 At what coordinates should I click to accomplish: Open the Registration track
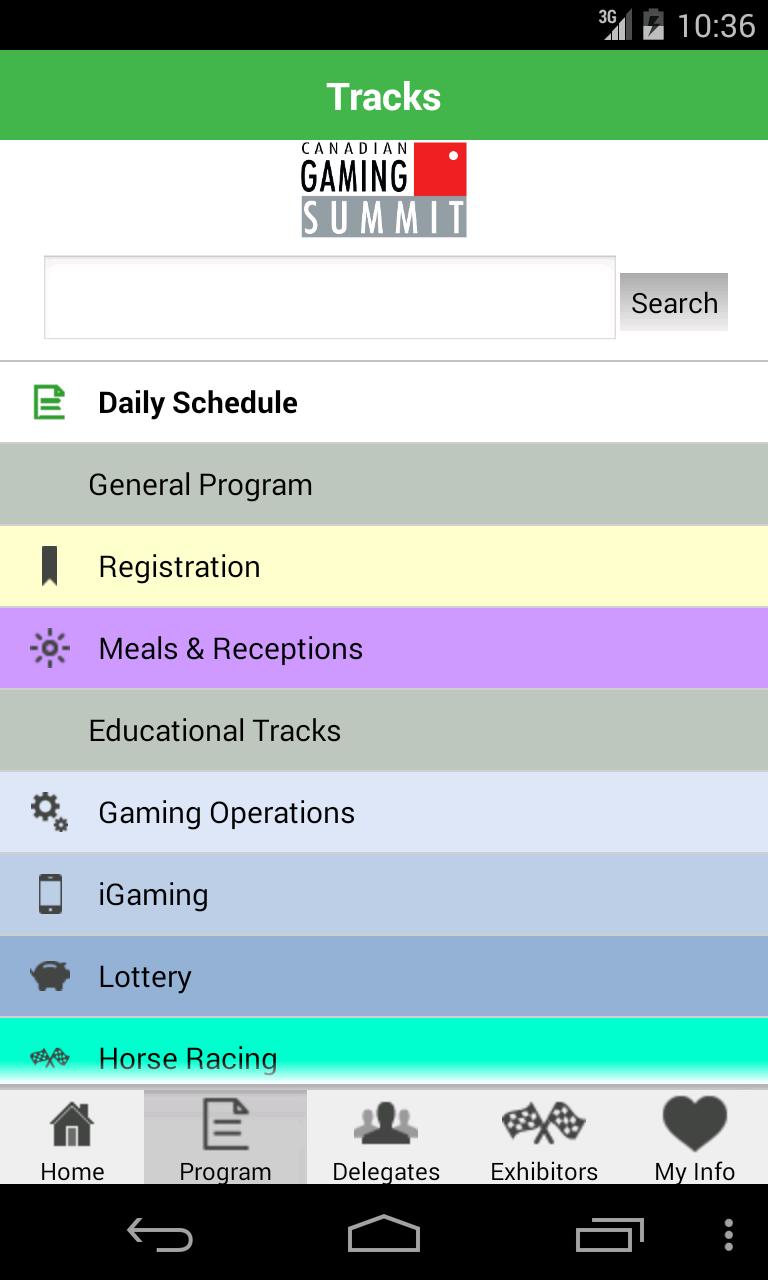[x=180, y=567]
